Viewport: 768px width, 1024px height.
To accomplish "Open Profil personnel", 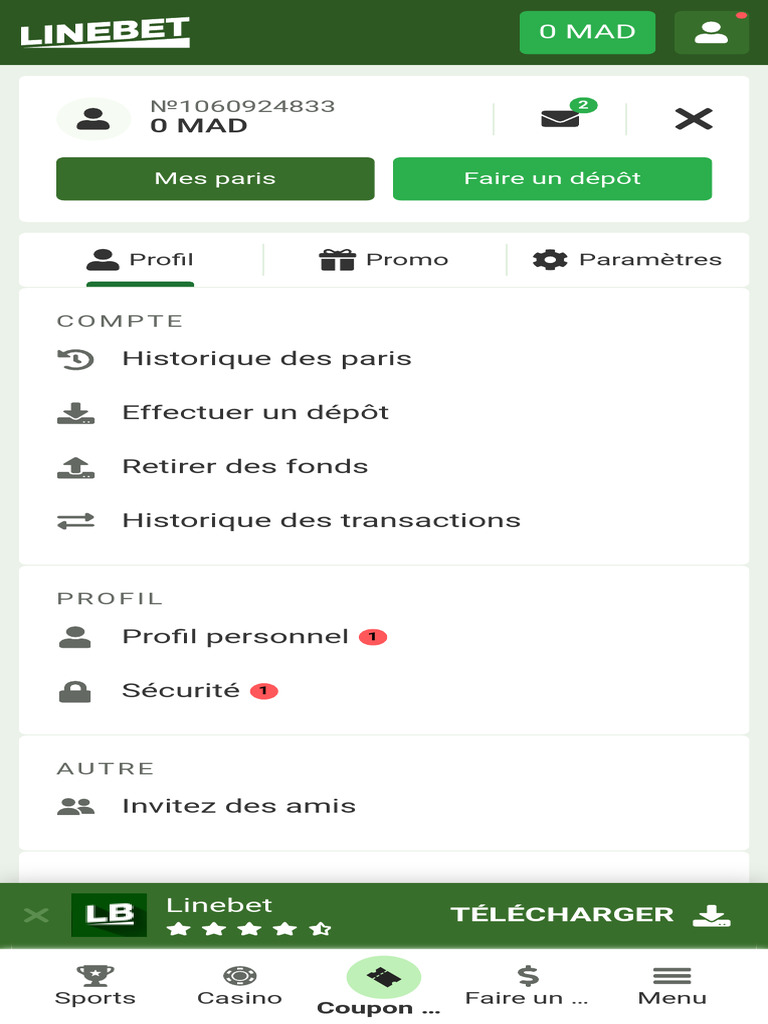I will point(235,637).
